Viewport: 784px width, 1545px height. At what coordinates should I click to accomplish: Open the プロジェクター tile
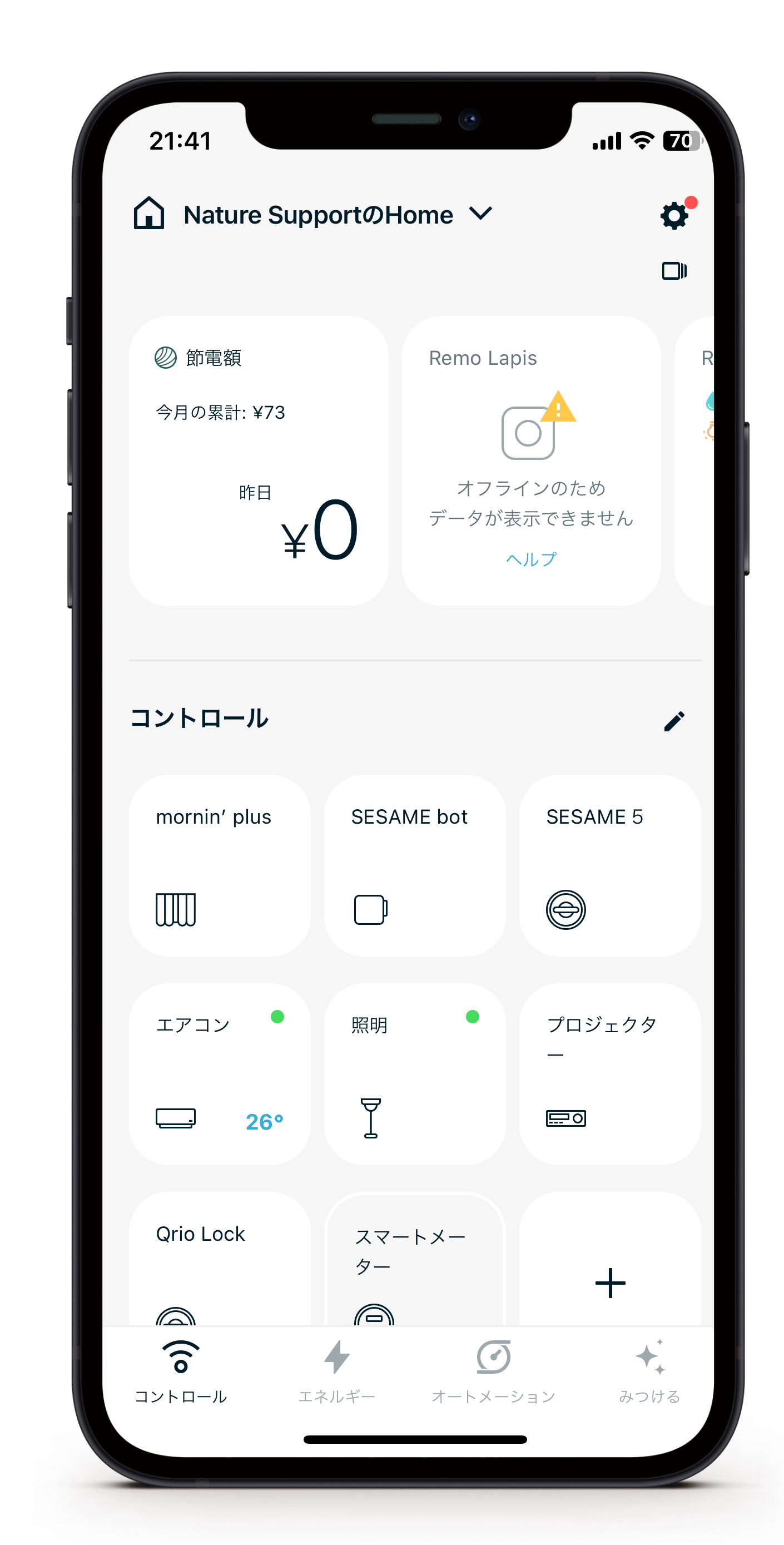(x=609, y=1073)
